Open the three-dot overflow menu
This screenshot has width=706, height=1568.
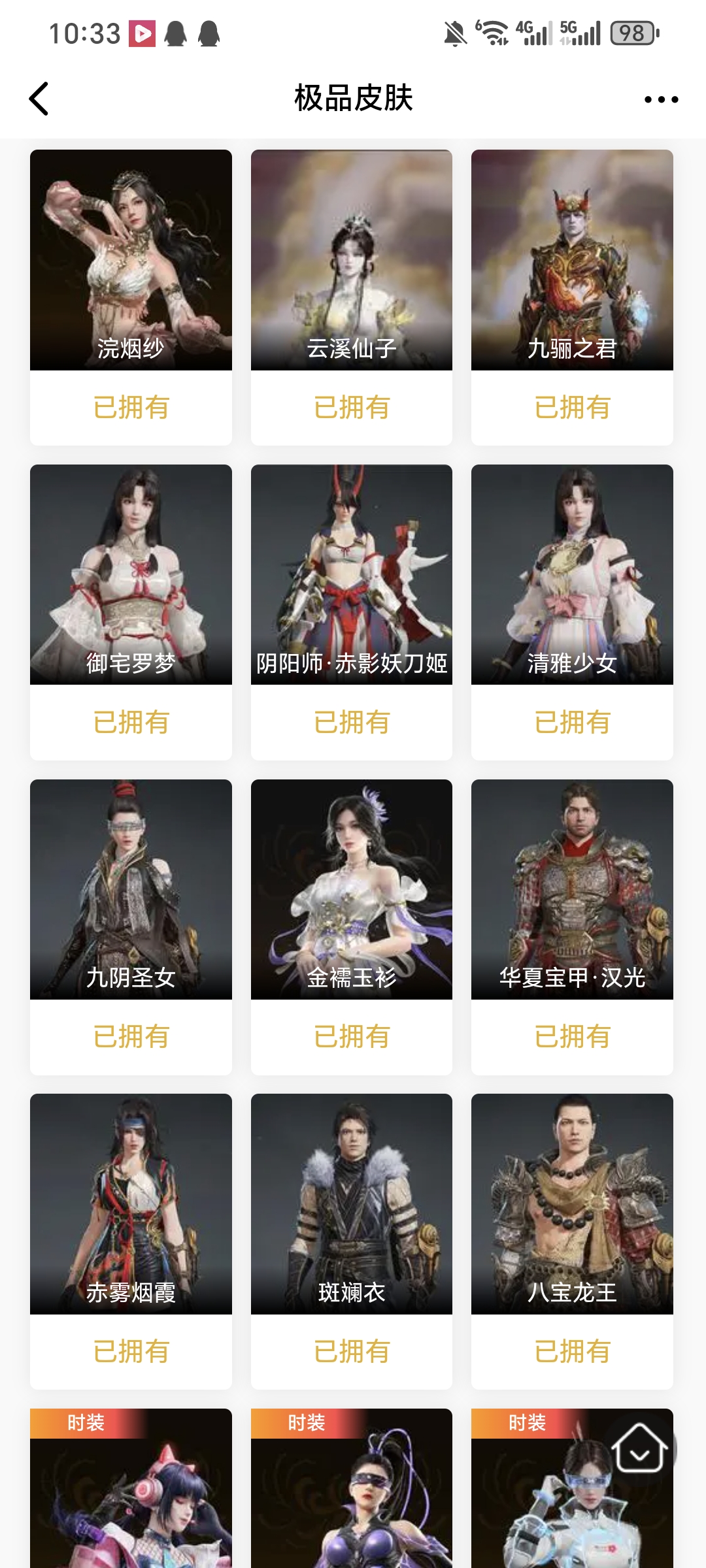[x=661, y=99]
